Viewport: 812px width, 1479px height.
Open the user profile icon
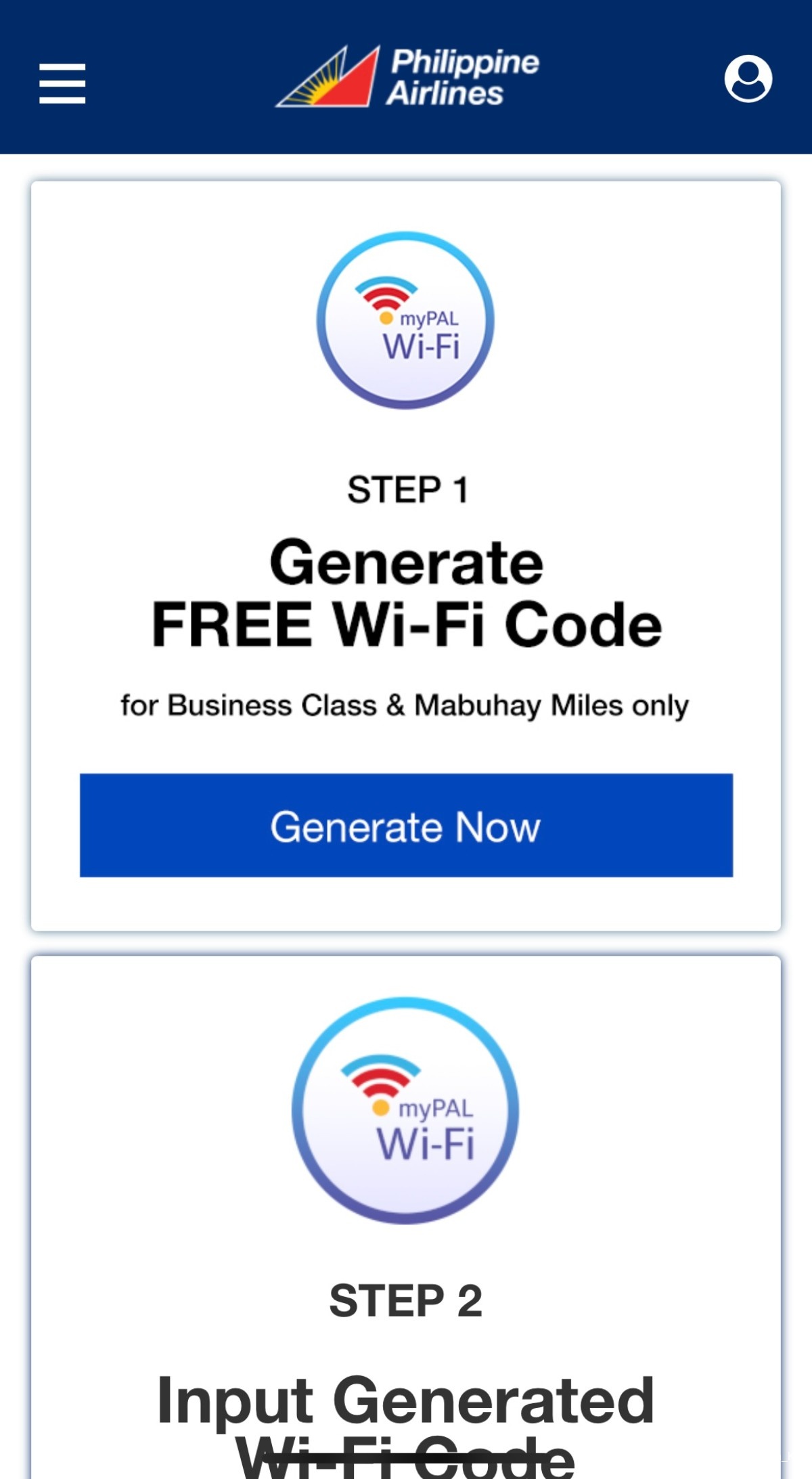tap(748, 79)
